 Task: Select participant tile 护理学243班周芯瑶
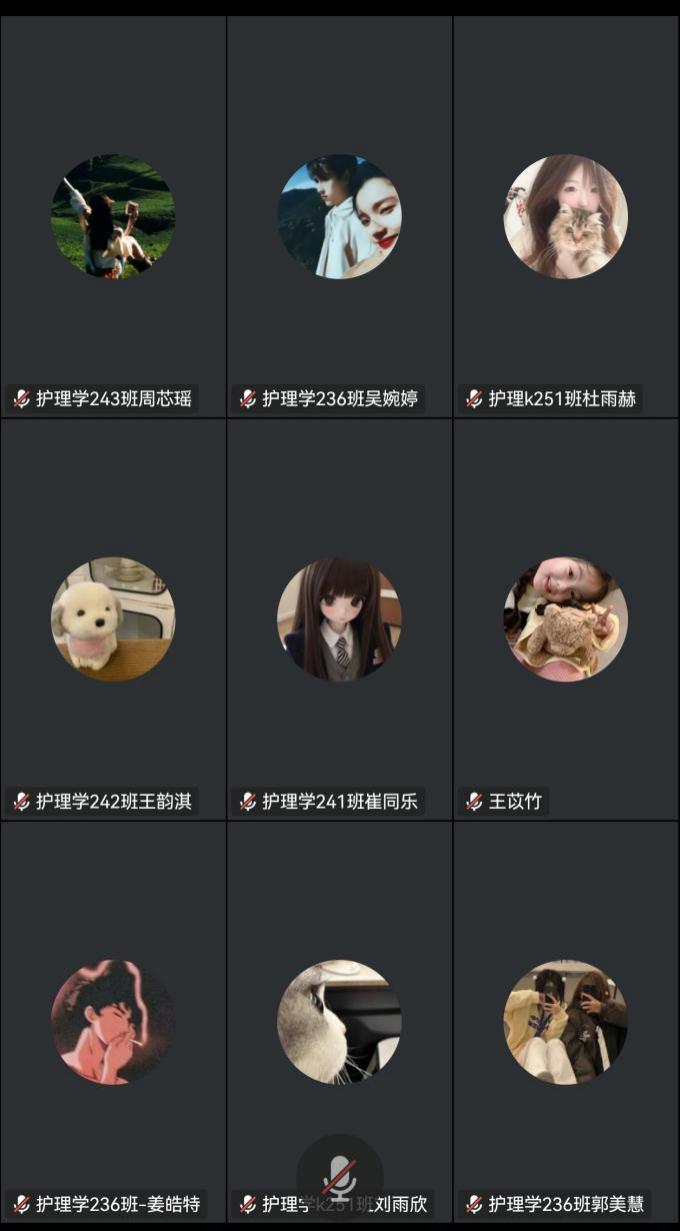tap(113, 216)
